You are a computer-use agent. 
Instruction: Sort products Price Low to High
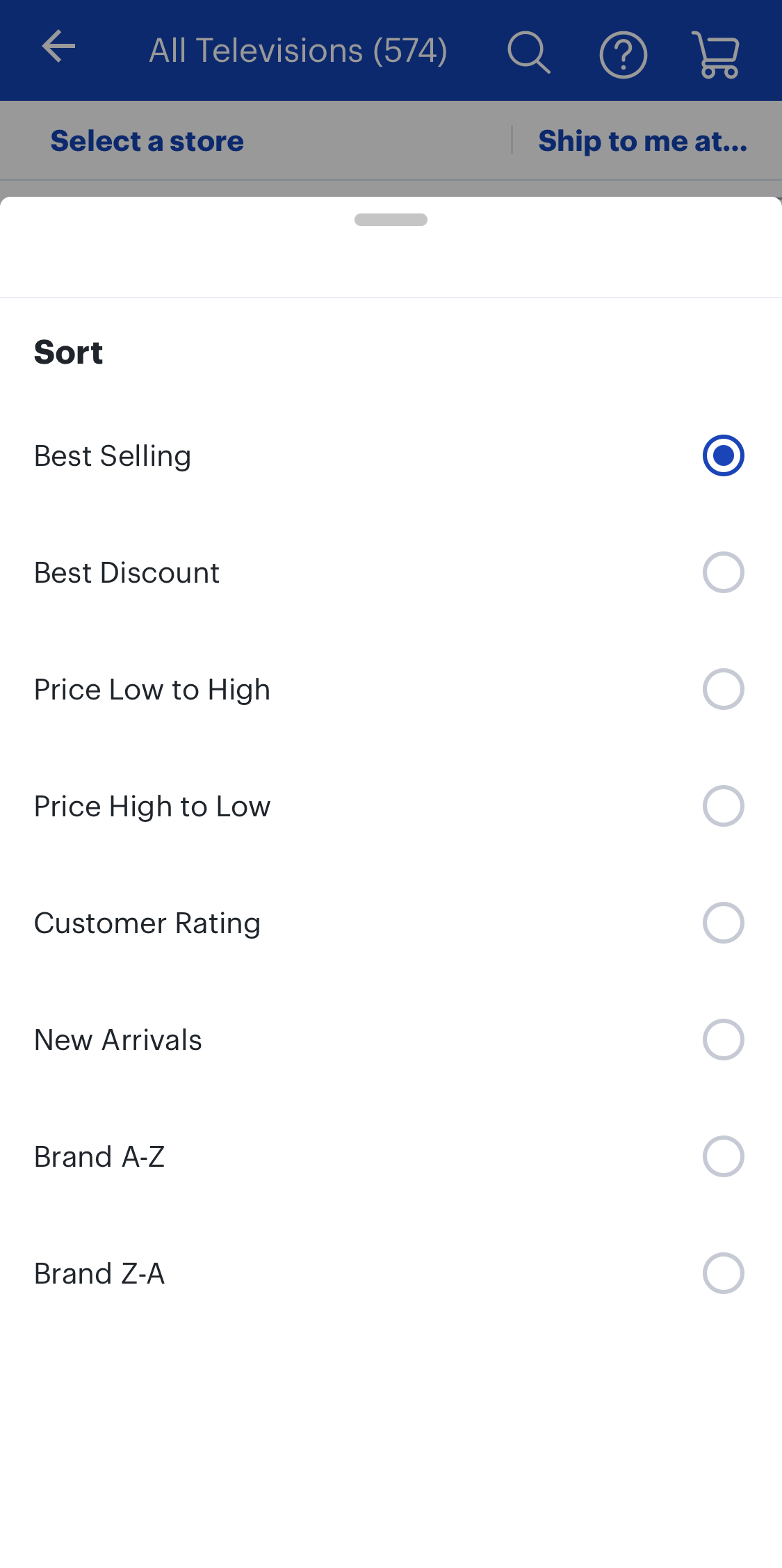[723, 688]
